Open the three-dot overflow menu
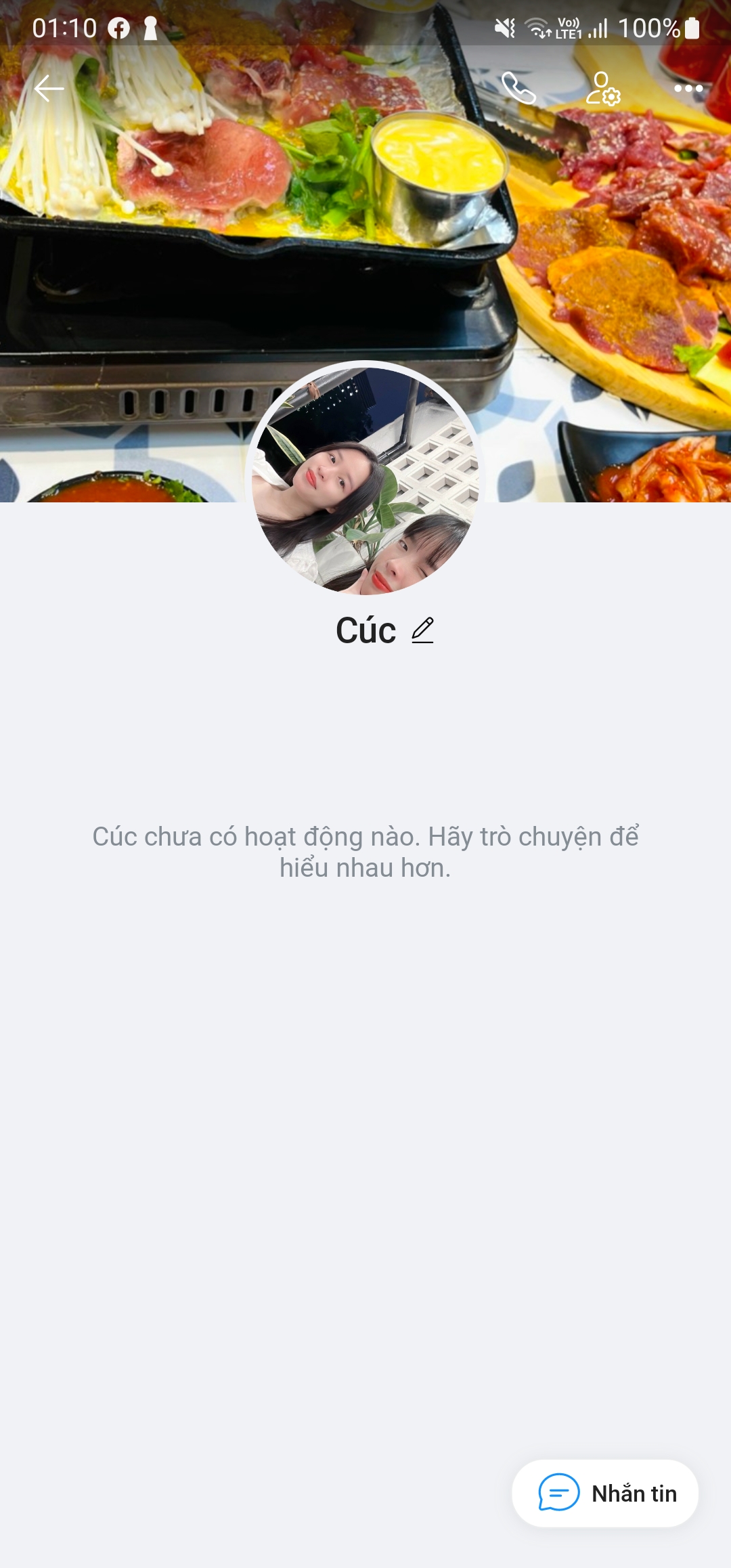This screenshot has width=731, height=1568. pos(688,89)
